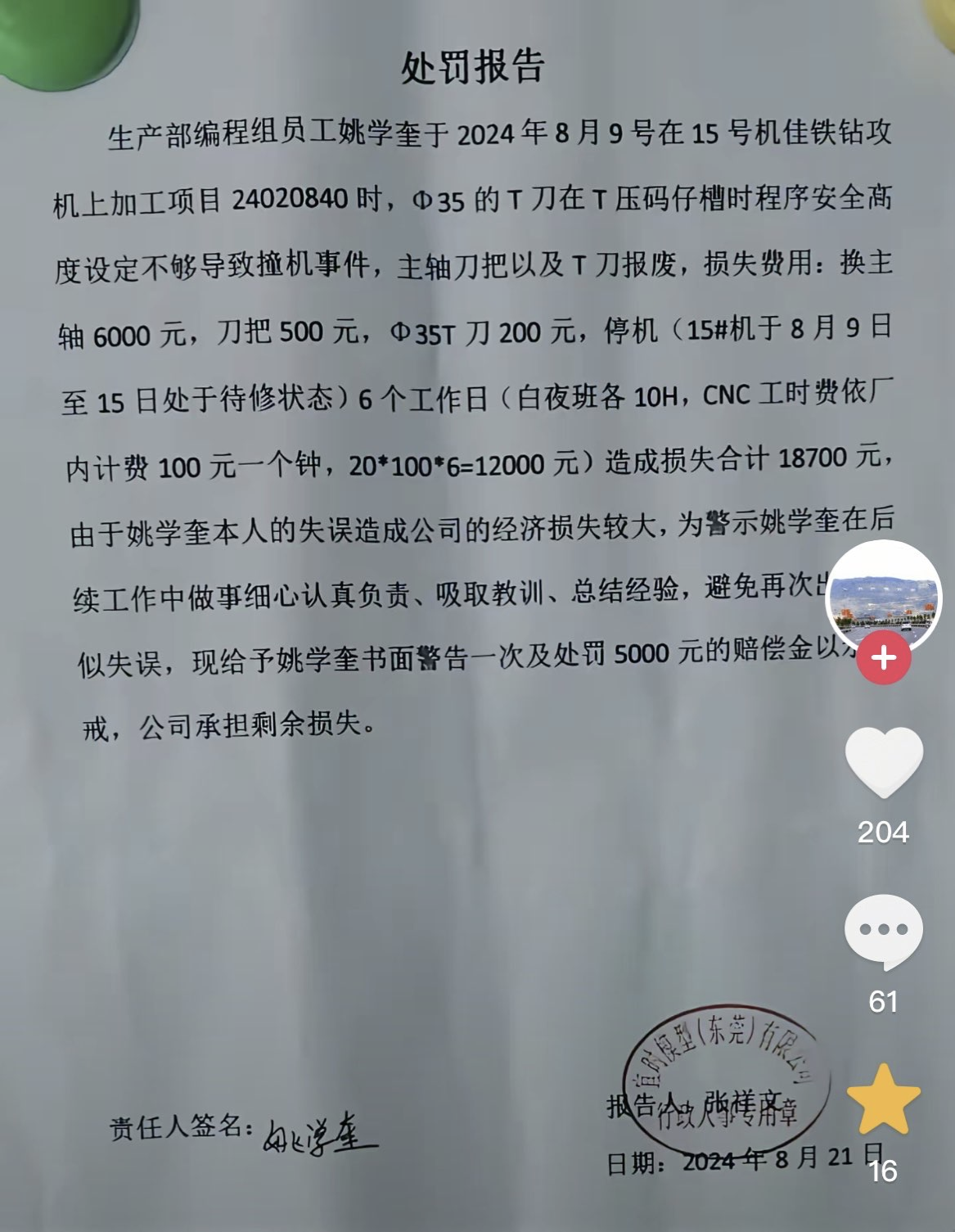This screenshot has height=1232, width=955.
Task: Open the comments bubble showing 61
Action: point(884,932)
